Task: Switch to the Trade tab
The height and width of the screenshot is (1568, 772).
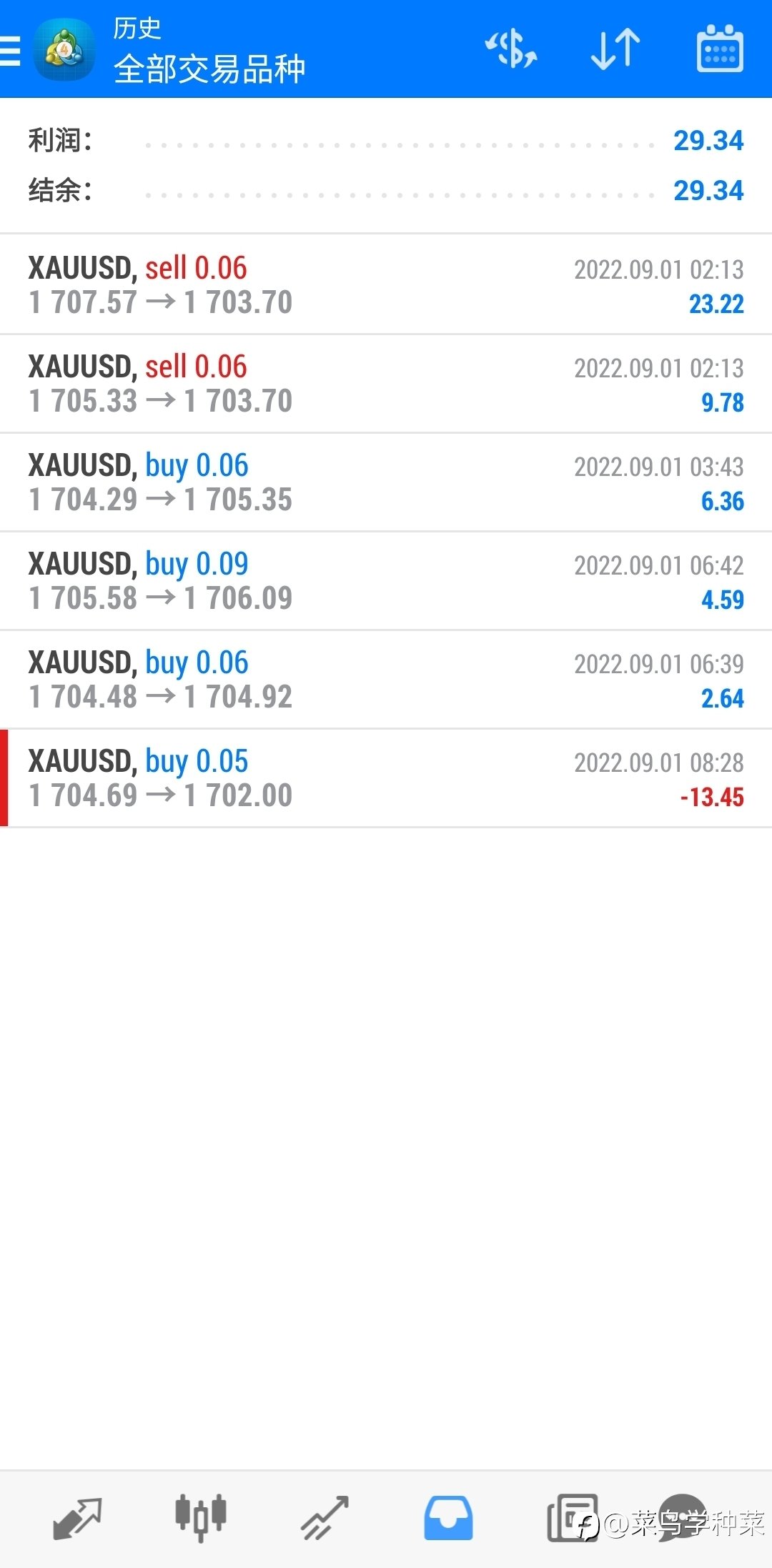Action: coord(325,1518)
